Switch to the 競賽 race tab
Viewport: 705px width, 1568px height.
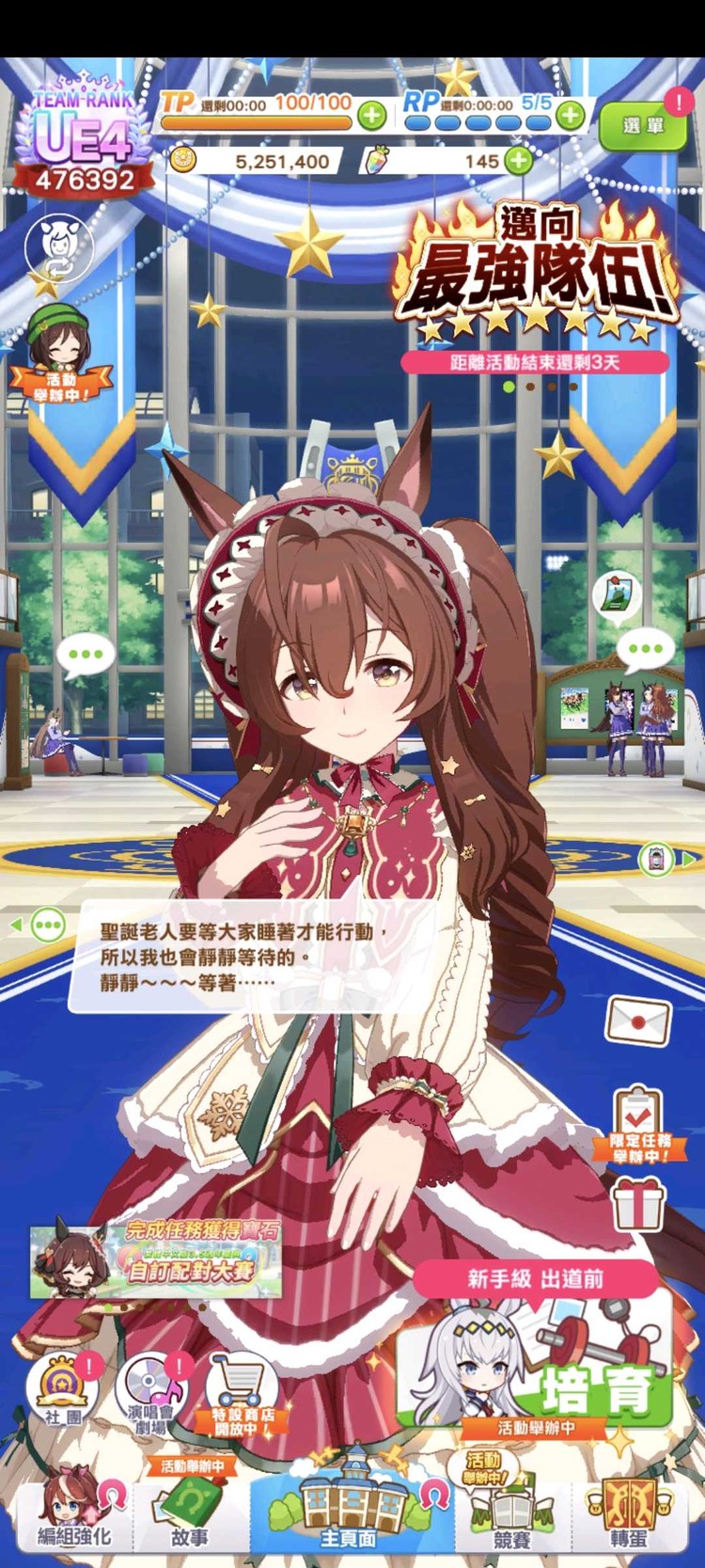(512, 1512)
